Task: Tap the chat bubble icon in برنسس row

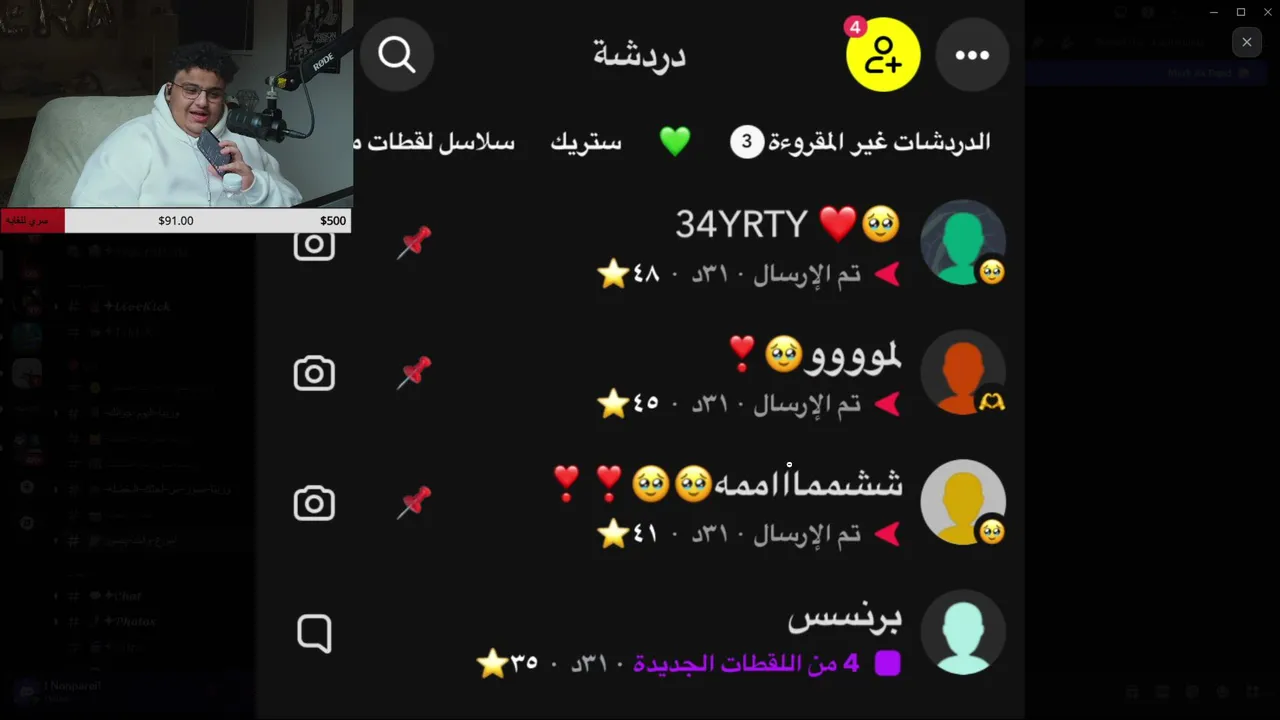Action: pyautogui.click(x=314, y=633)
